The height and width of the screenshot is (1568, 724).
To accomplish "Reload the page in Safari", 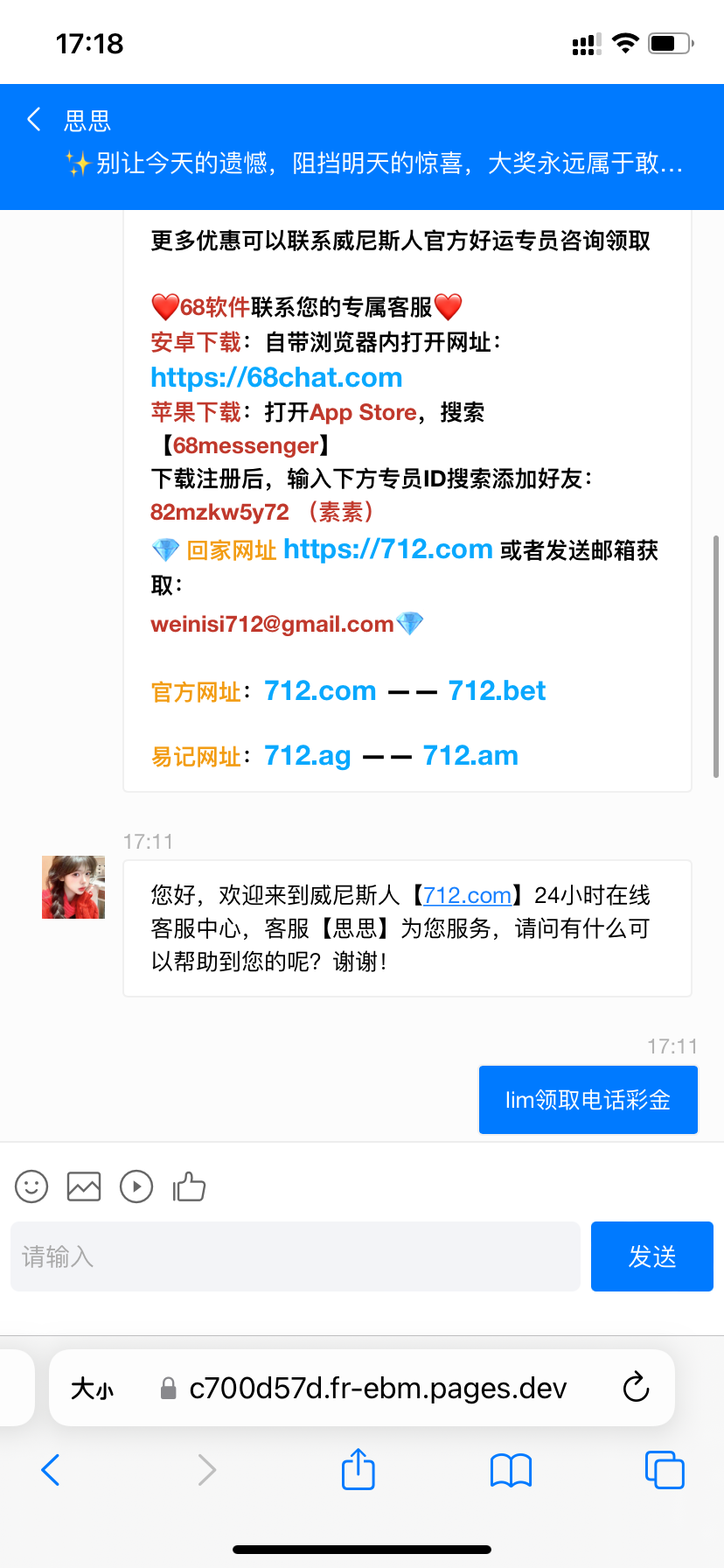I will 636,1388.
